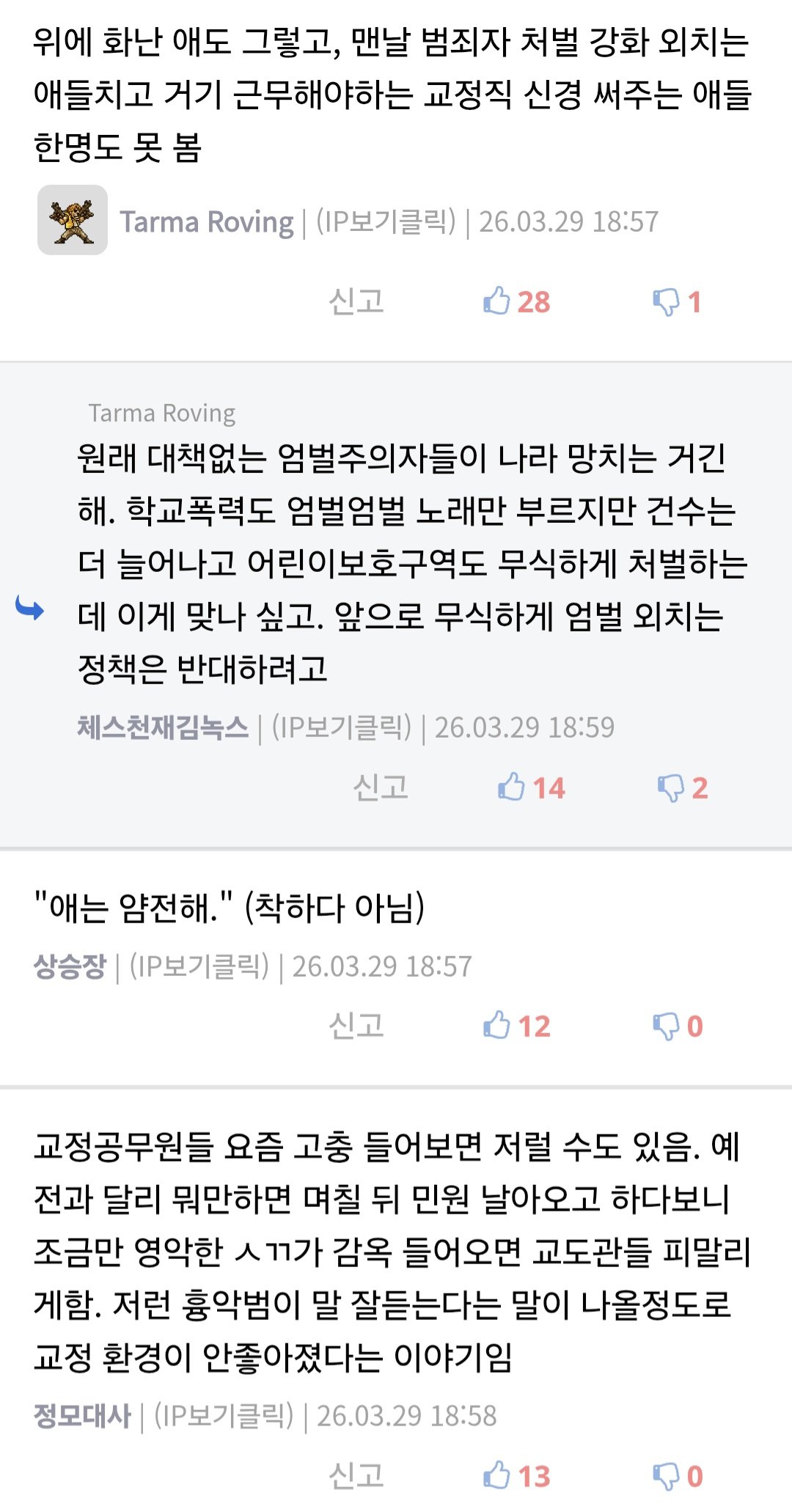Open Tarma Roving username link

click(x=207, y=221)
